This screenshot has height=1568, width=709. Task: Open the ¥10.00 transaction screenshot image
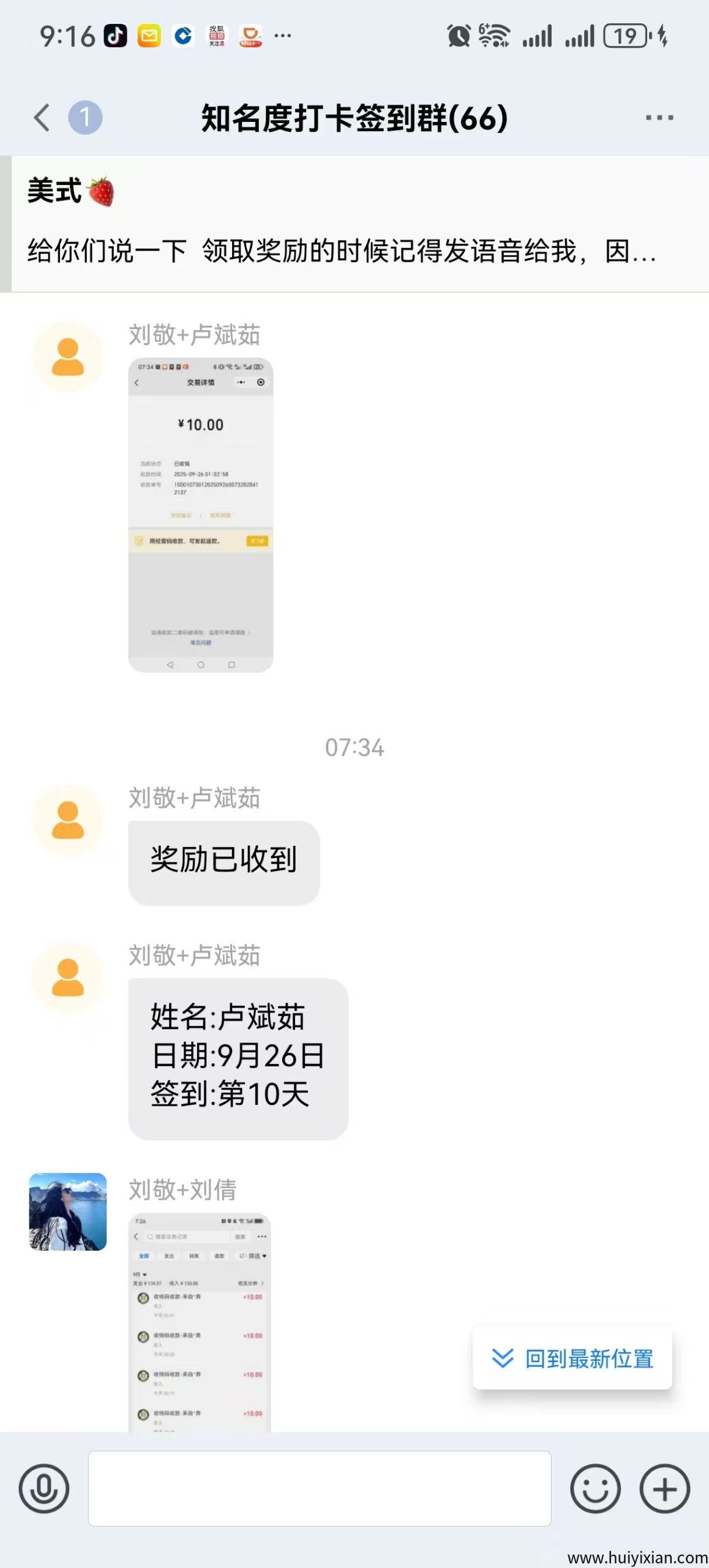tap(200, 514)
